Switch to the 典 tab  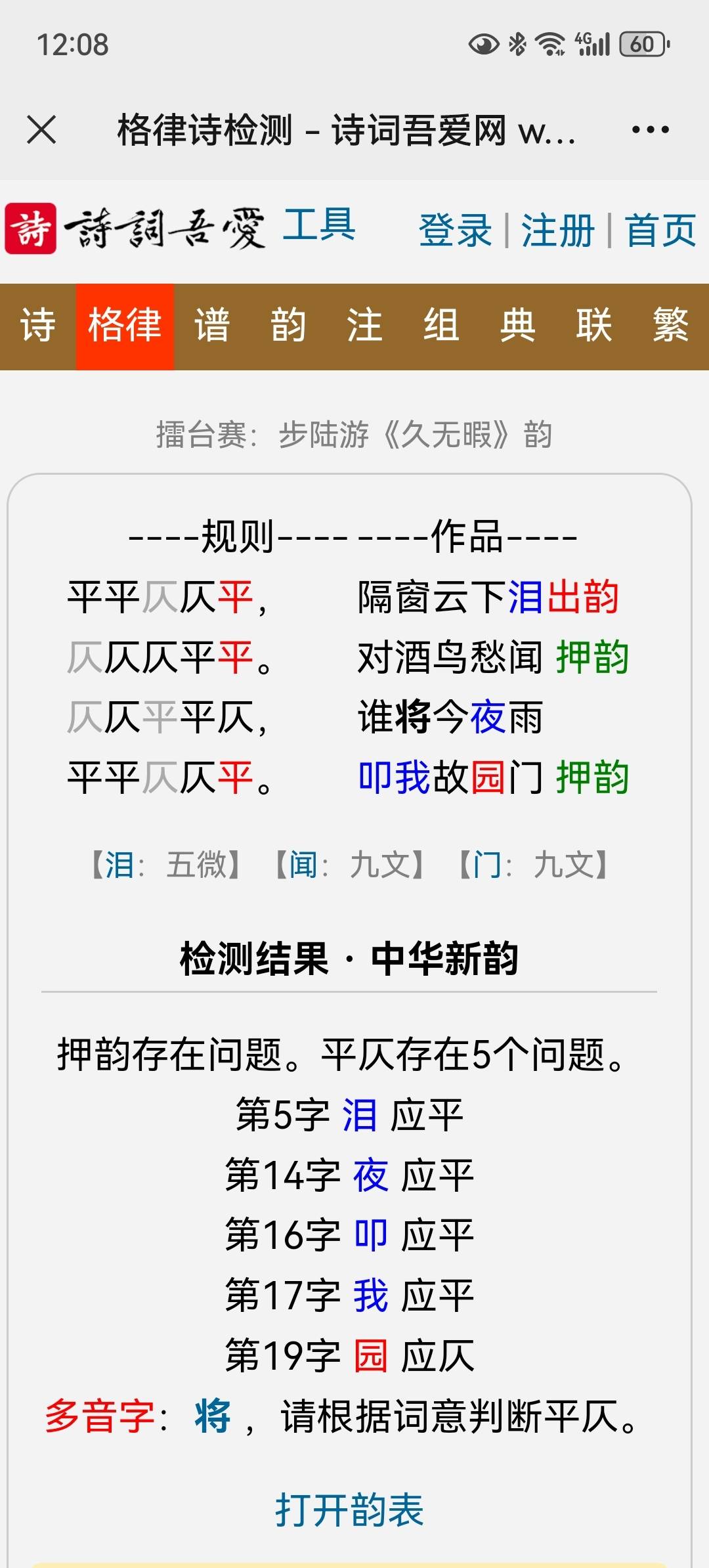pyautogui.click(x=517, y=326)
